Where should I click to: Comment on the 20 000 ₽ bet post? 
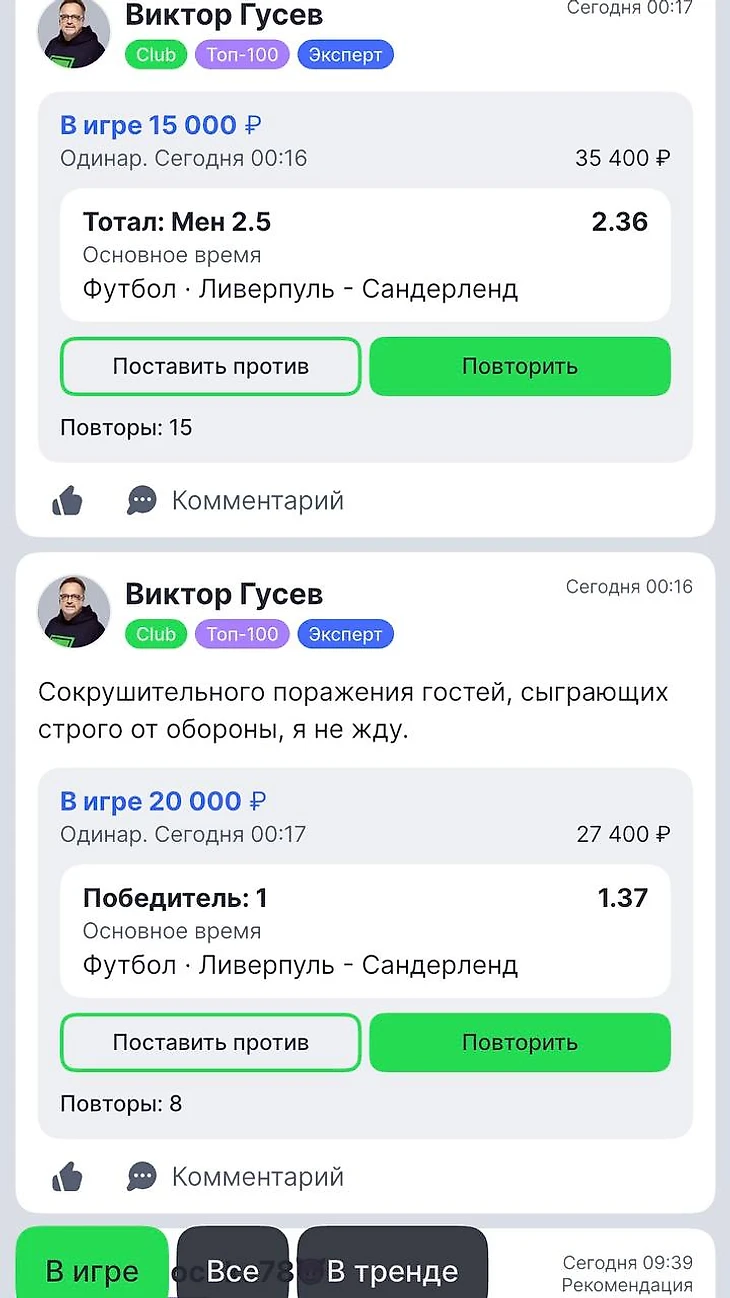(236, 1176)
